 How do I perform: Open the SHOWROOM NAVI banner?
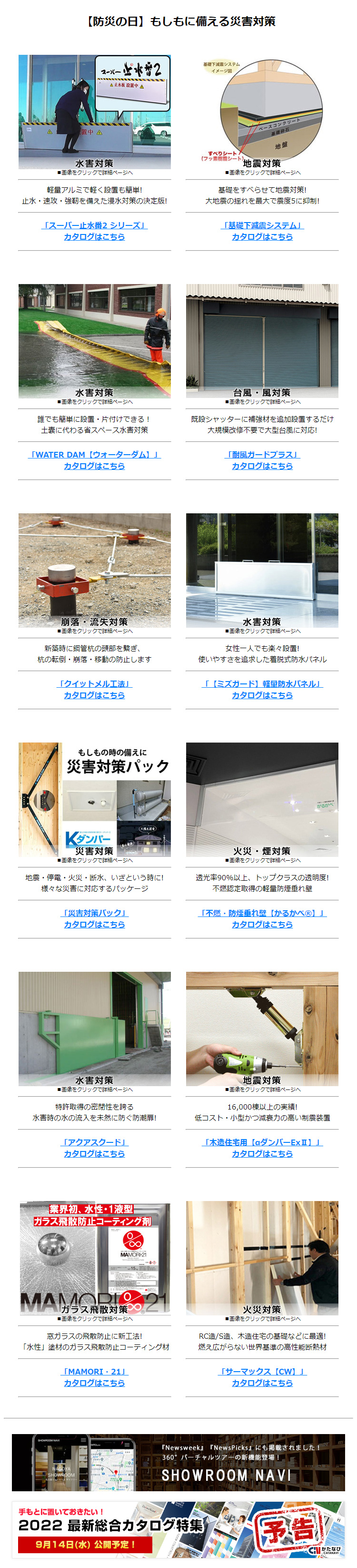pos(178,1462)
